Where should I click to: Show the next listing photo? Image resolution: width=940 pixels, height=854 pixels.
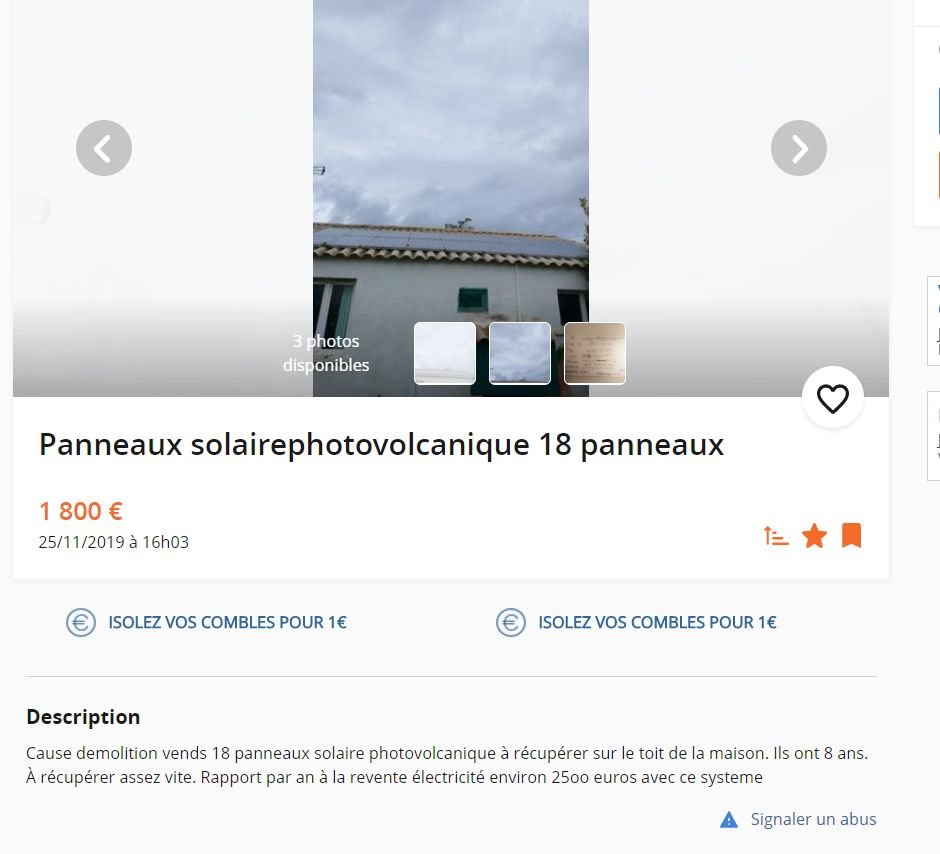click(799, 148)
